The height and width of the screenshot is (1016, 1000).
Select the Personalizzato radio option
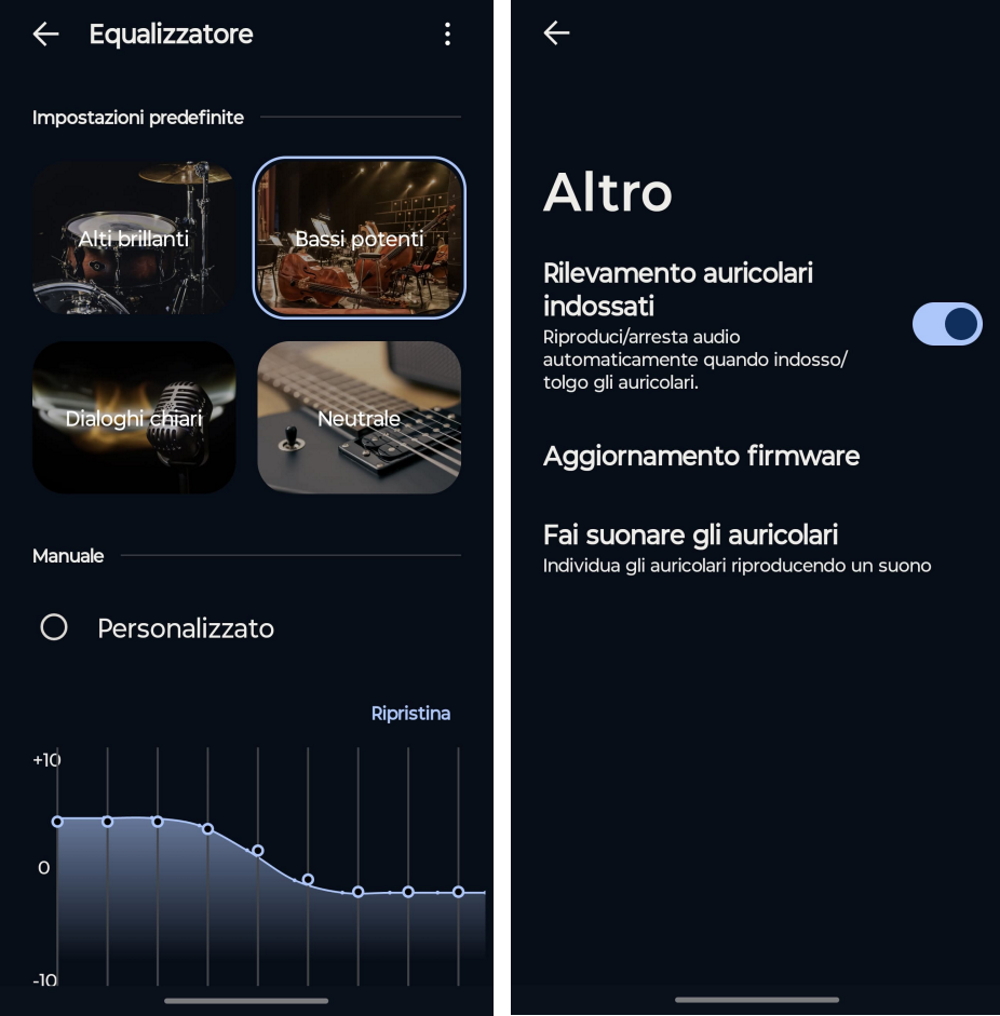[x=54, y=628]
